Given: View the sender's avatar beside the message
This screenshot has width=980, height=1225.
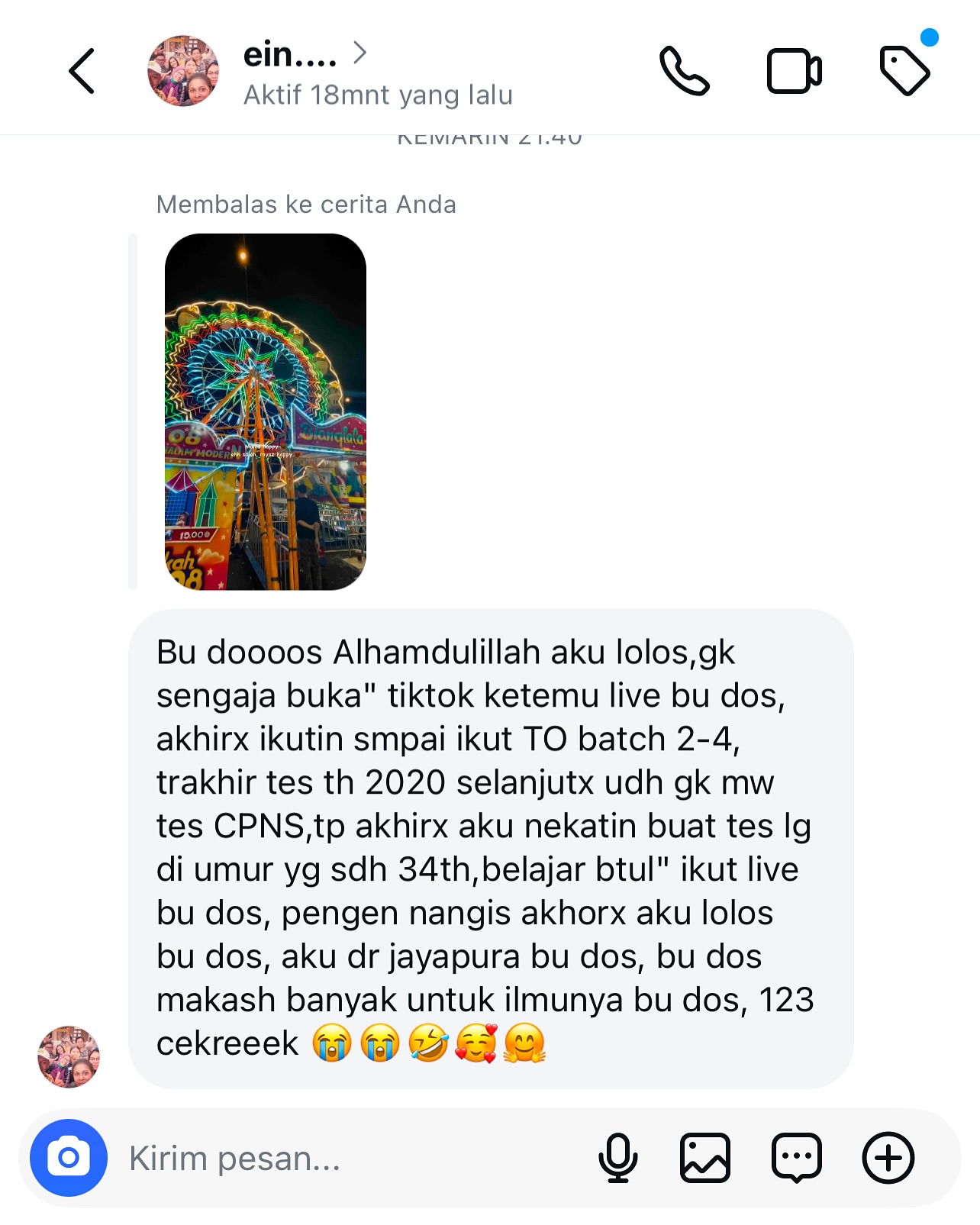Looking at the screenshot, I should [69, 1056].
